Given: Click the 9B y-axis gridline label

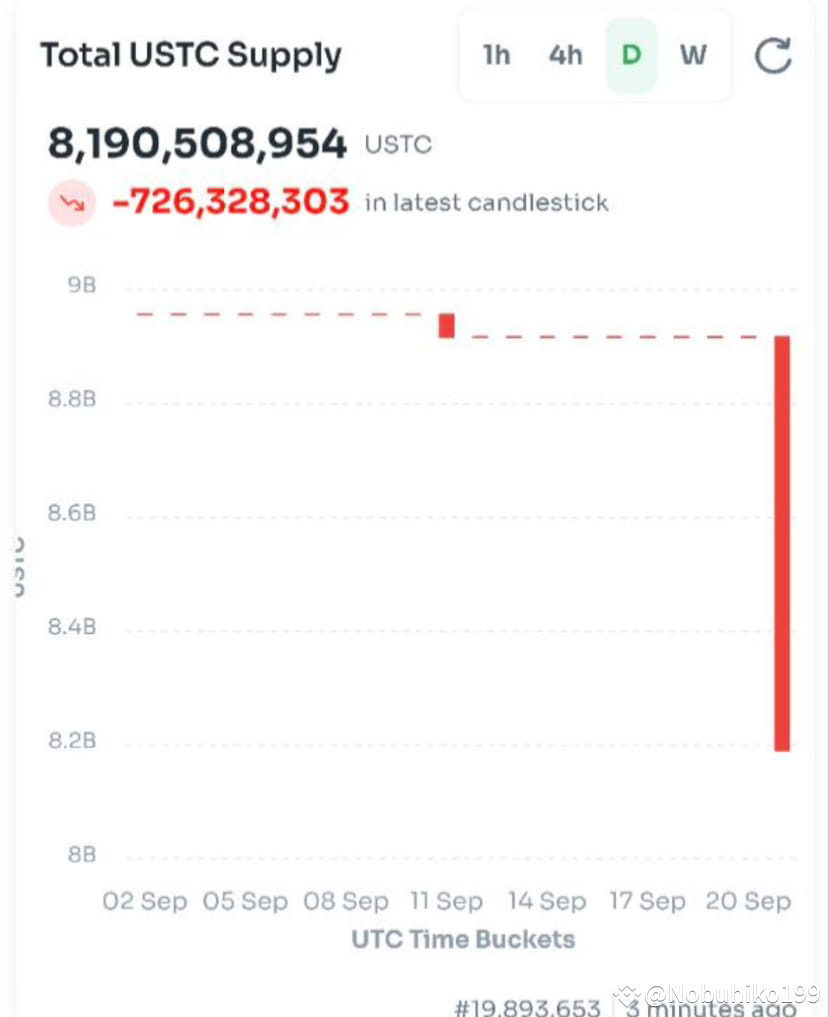Looking at the screenshot, I should [x=83, y=285].
